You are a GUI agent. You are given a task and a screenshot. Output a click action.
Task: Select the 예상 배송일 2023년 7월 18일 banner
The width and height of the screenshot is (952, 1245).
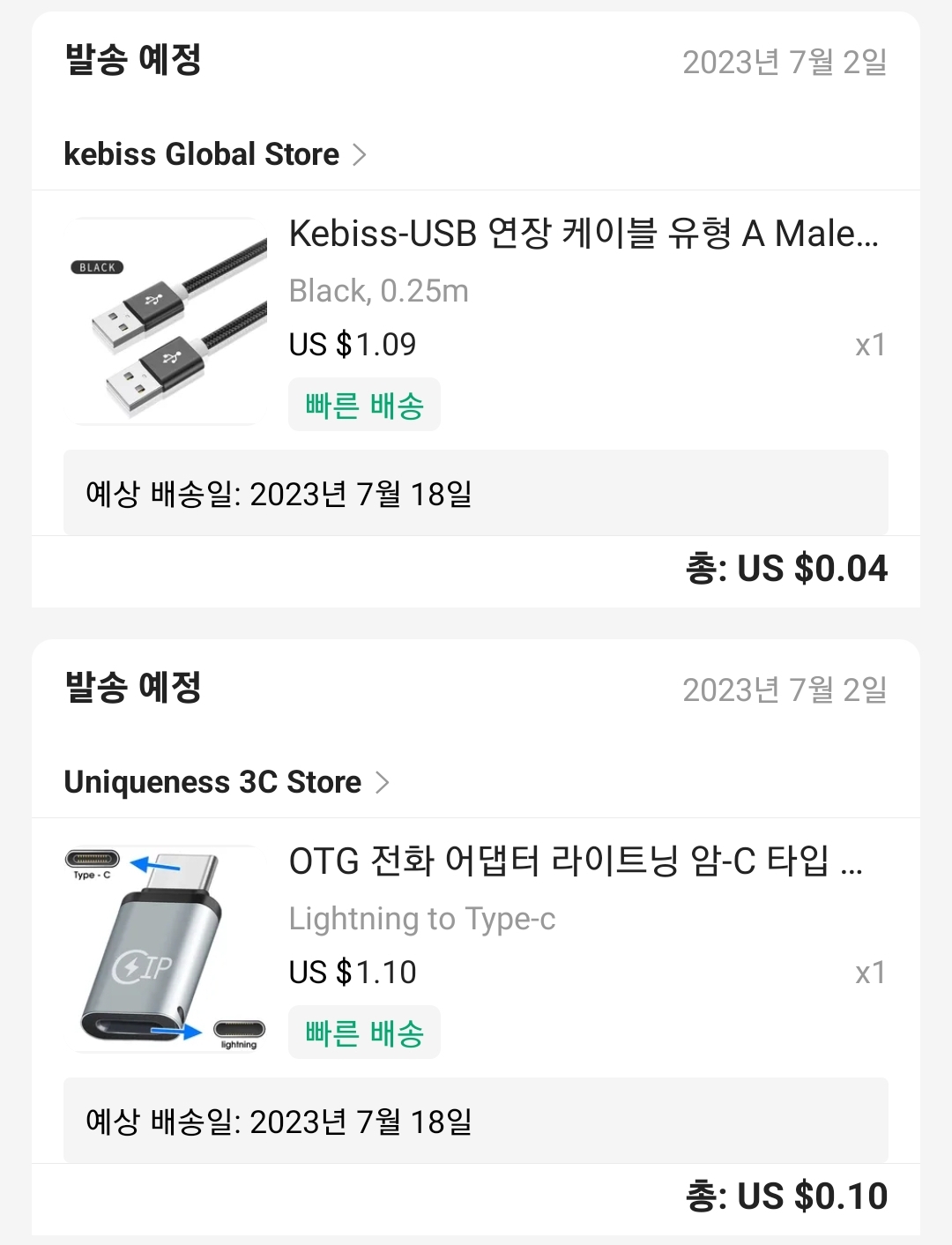coord(279,495)
